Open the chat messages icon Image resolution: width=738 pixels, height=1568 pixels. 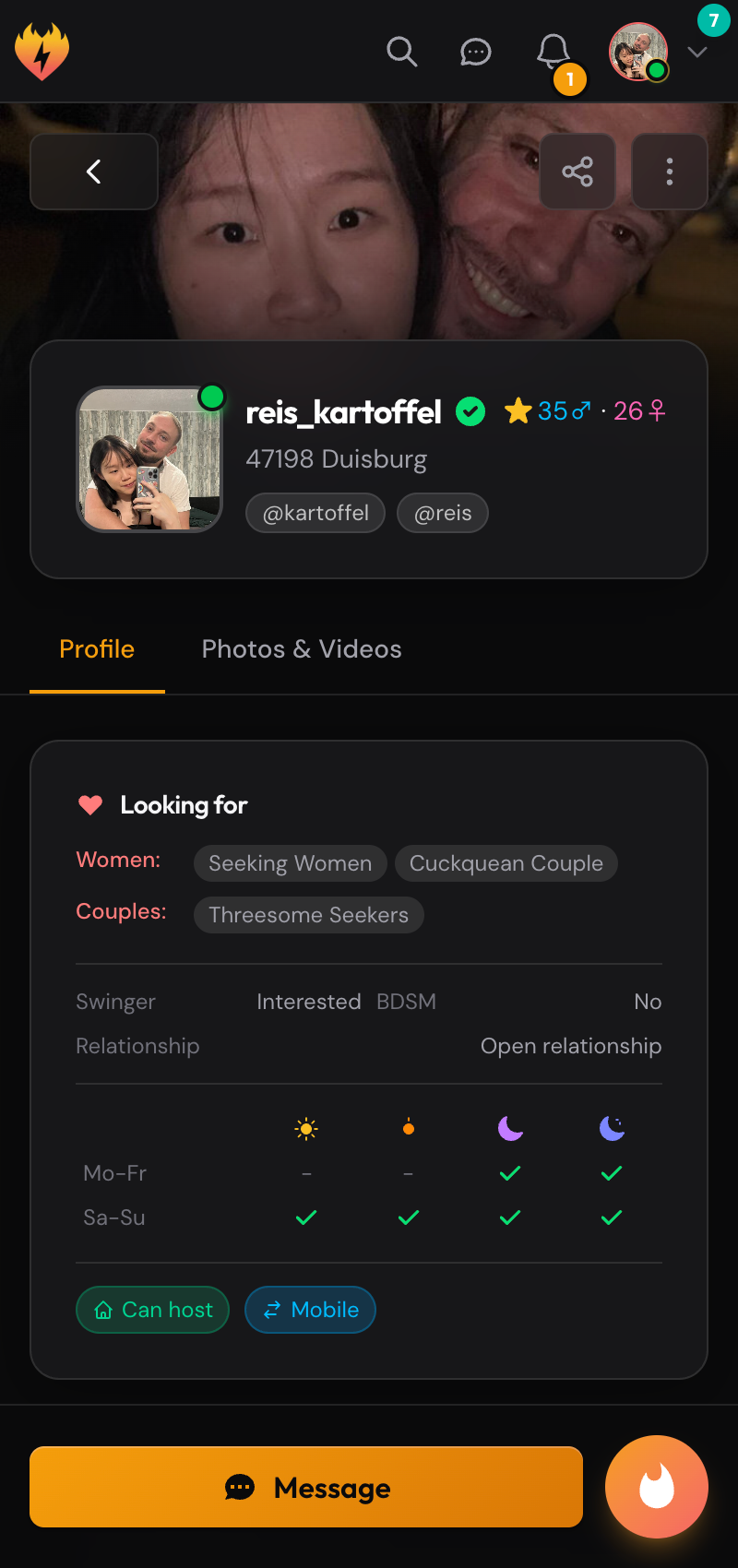pos(475,53)
